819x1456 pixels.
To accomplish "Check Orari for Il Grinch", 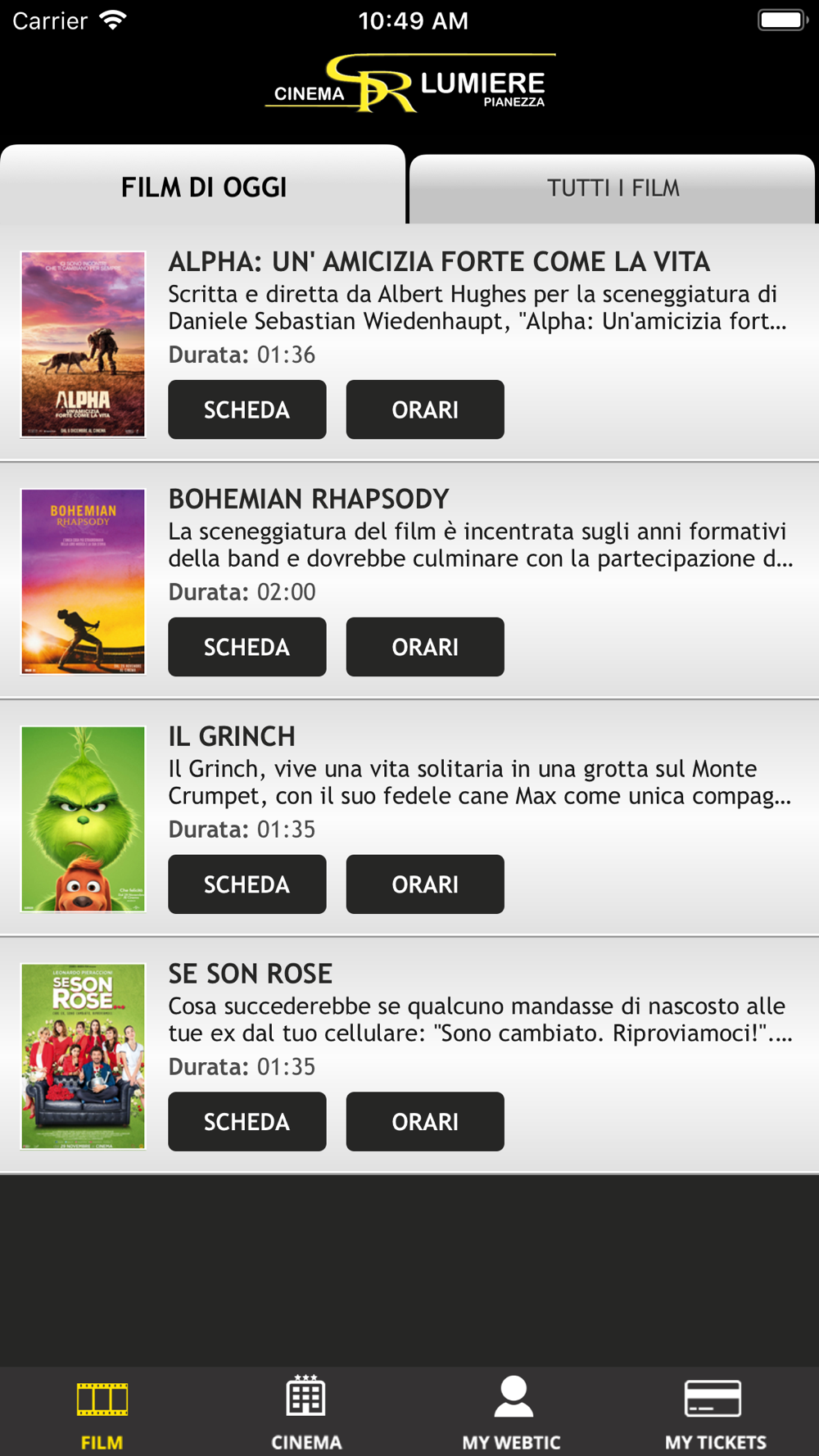I will pyautogui.click(x=424, y=884).
